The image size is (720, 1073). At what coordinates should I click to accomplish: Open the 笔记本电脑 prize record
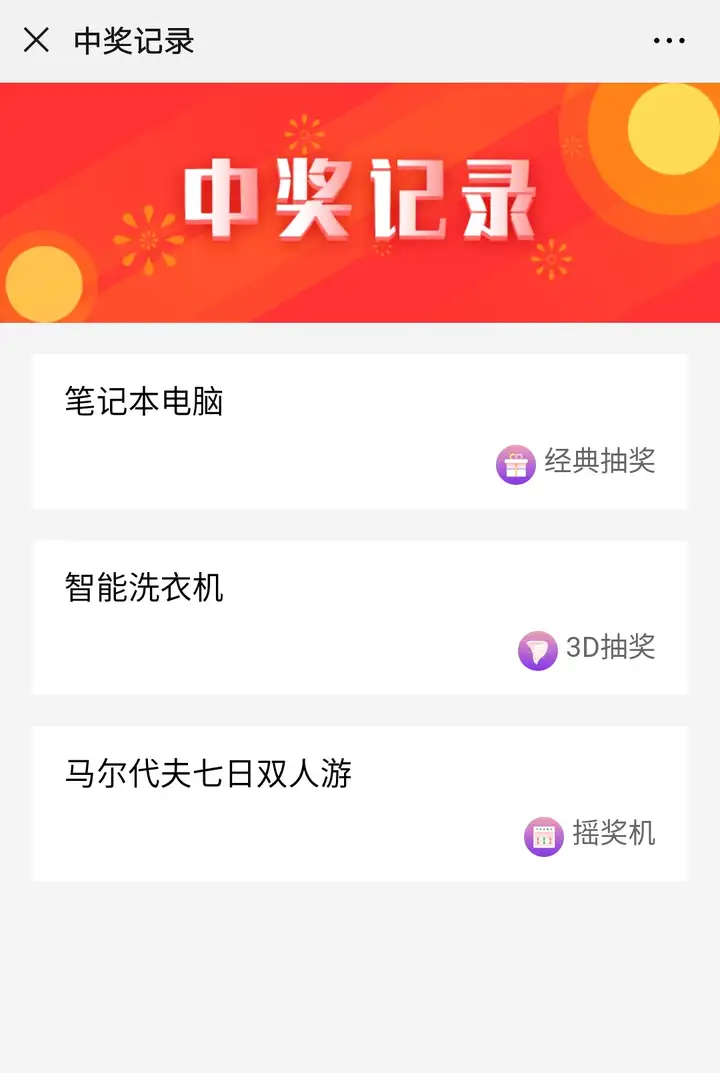click(x=360, y=431)
